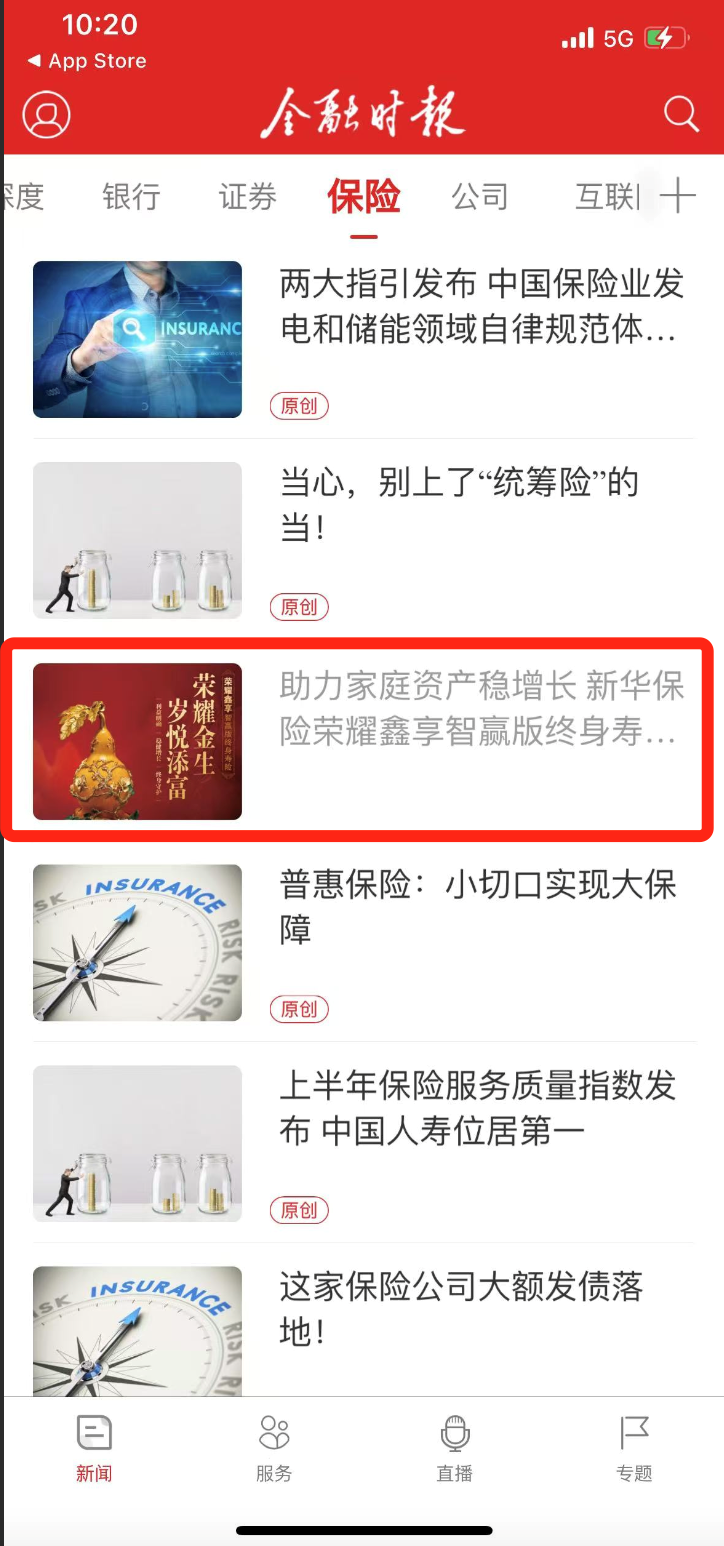Go to the 专题 bottom tab

634,1448
